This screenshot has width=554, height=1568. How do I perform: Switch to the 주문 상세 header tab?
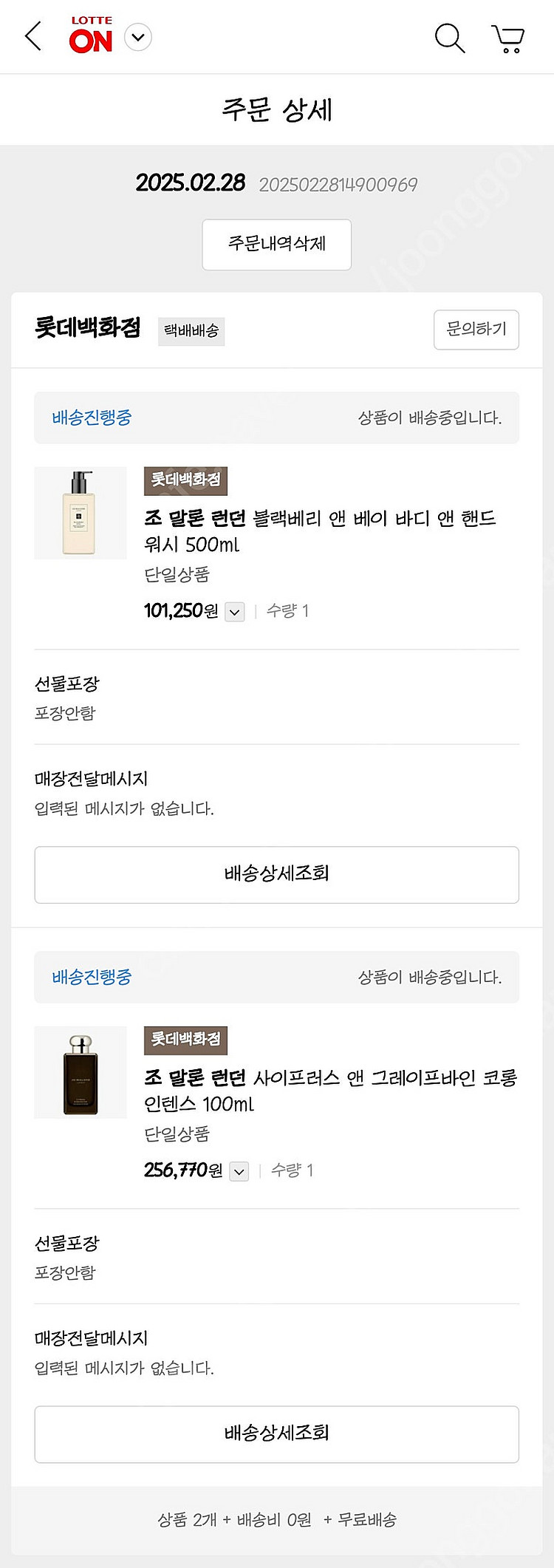pos(277,109)
